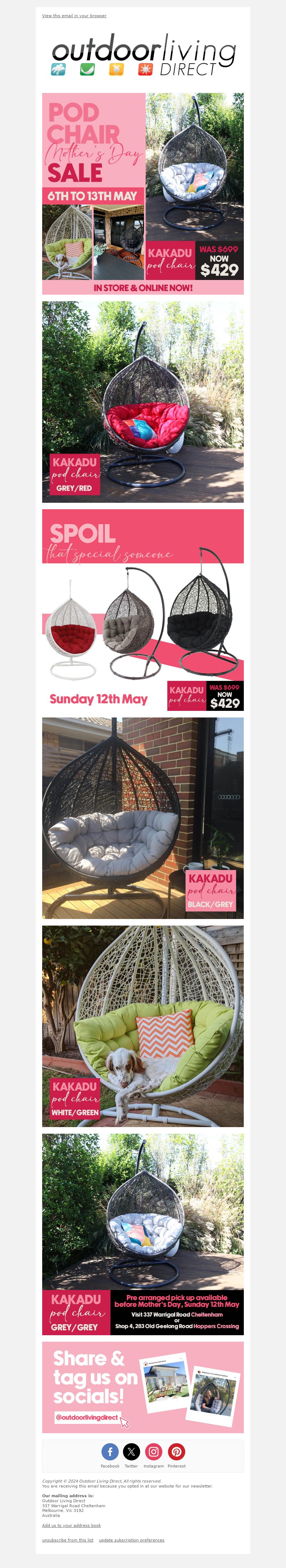Visit the Facebook page
The image size is (286, 1568).
(x=110, y=1452)
